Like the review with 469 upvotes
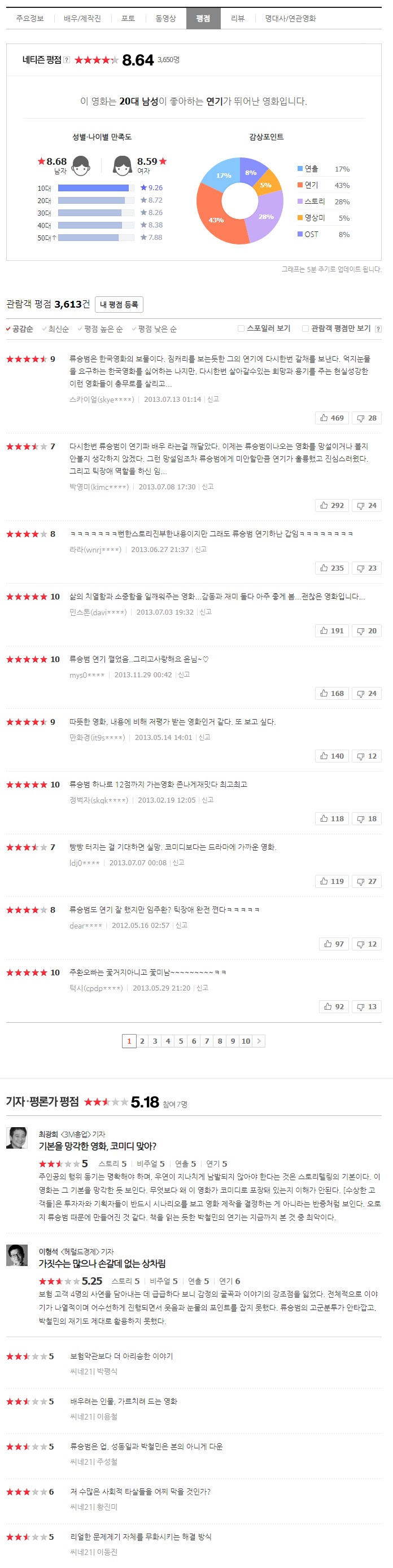The width and height of the screenshot is (393, 1568). pos(332,418)
